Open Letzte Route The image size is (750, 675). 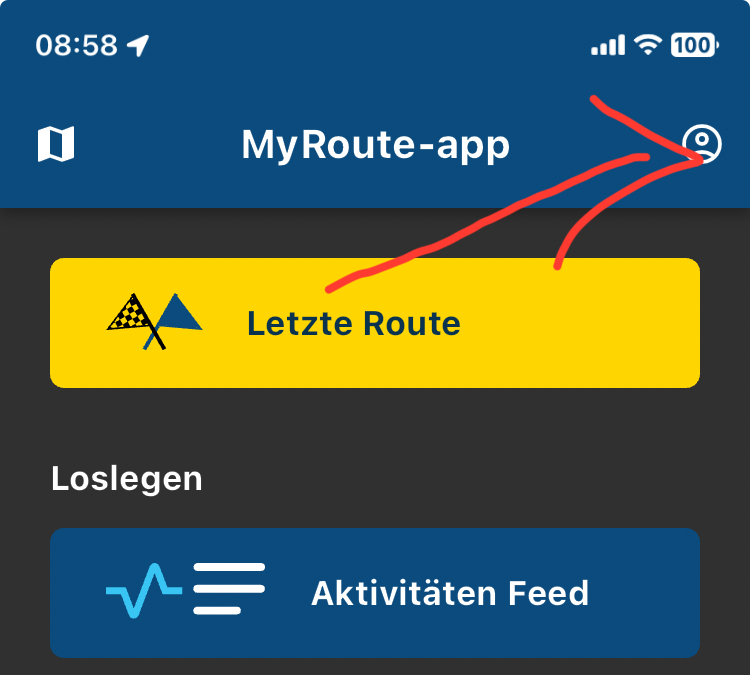click(374, 323)
